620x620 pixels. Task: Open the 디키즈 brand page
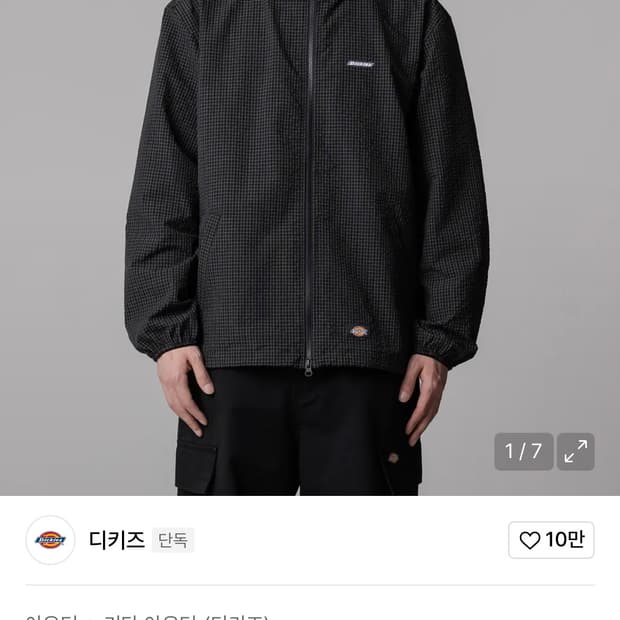pos(116,540)
